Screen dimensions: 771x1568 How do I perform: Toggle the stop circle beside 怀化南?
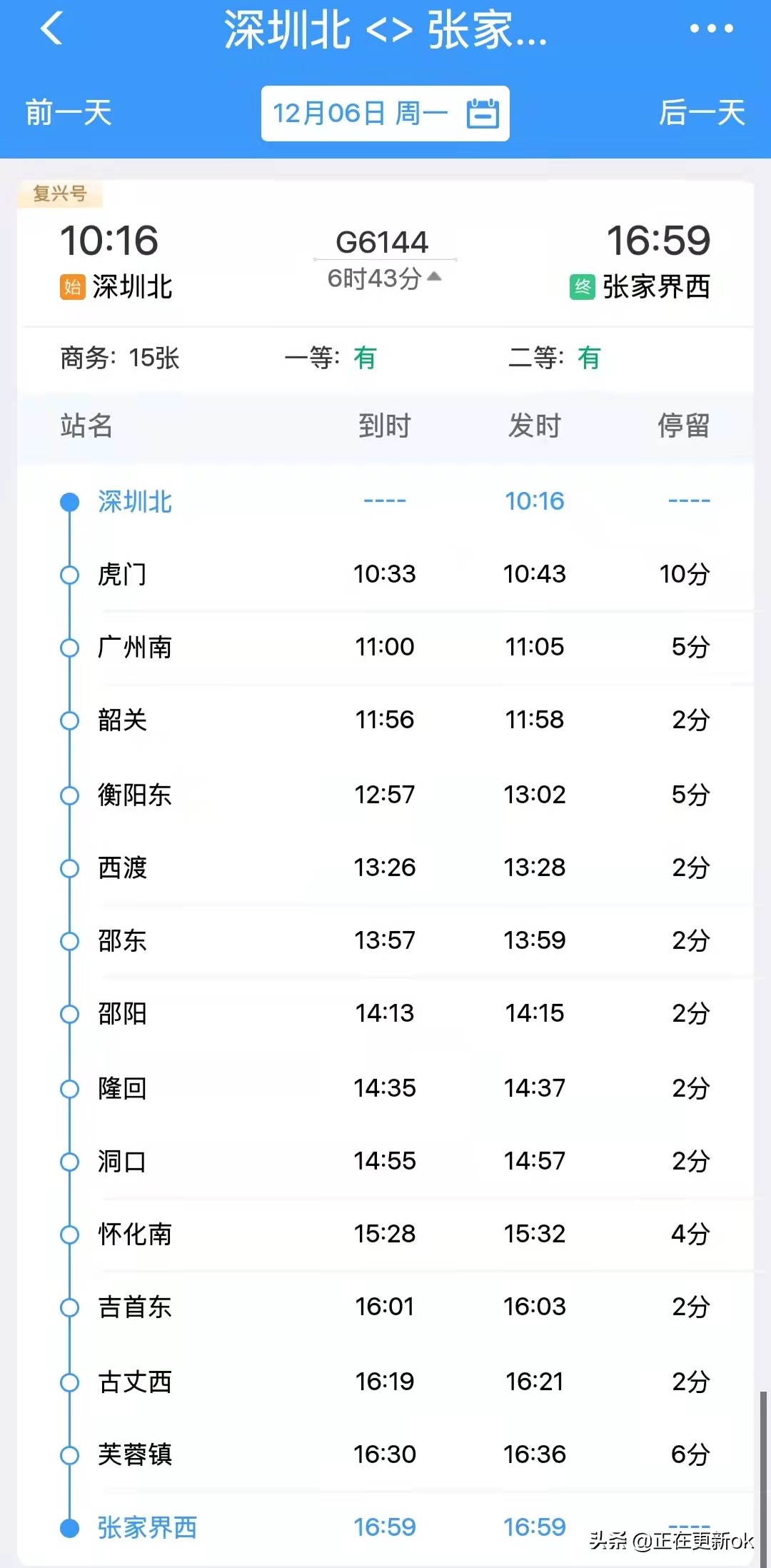click(69, 1233)
